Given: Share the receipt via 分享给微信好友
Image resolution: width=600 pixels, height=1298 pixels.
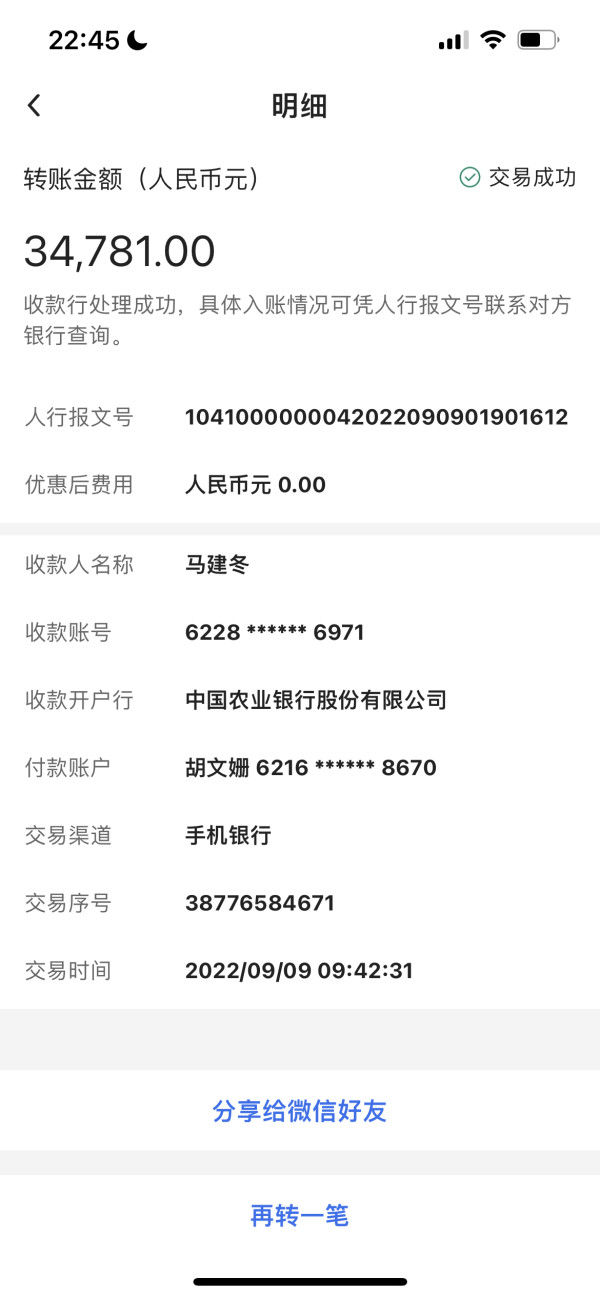Looking at the screenshot, I should [300, 1111].
